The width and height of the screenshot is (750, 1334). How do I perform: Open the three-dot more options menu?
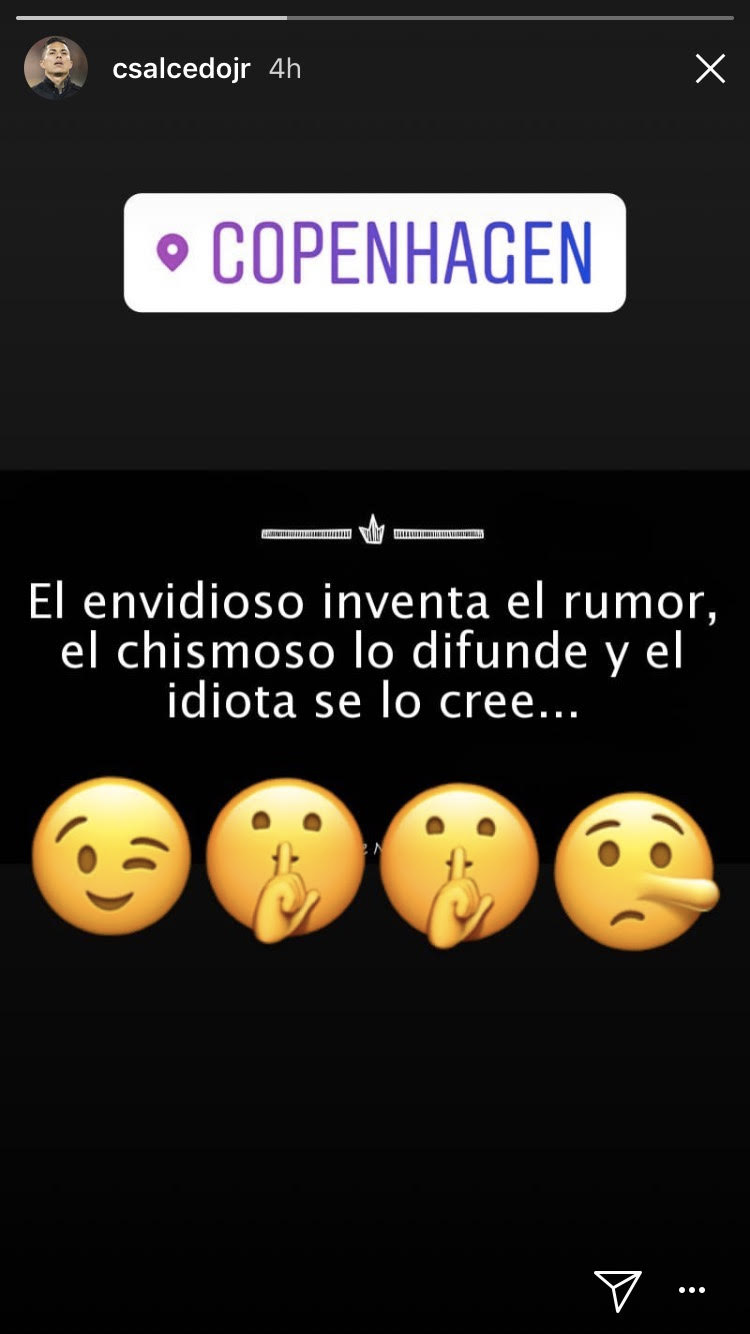[692, 1290]
